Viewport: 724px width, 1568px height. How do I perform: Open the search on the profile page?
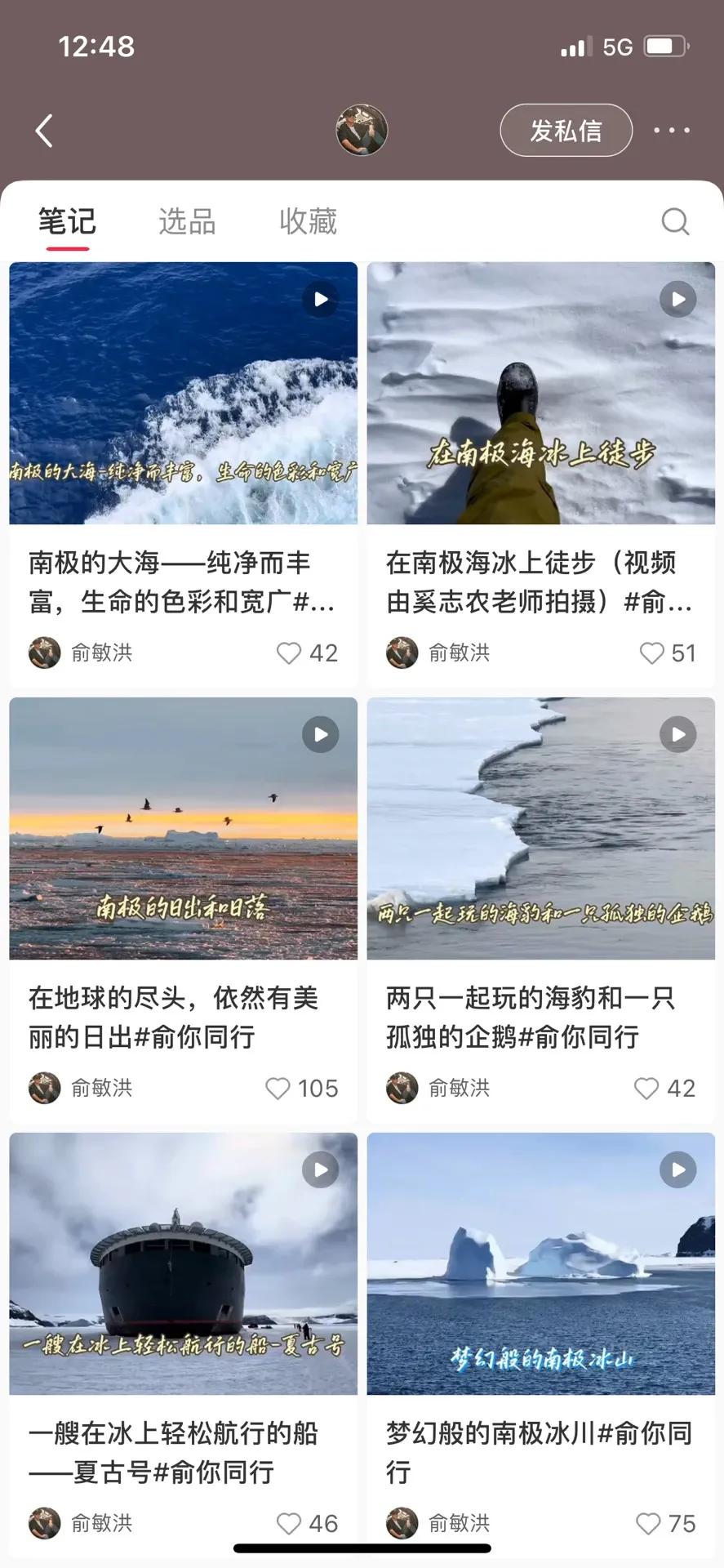(x=674, y=221)
